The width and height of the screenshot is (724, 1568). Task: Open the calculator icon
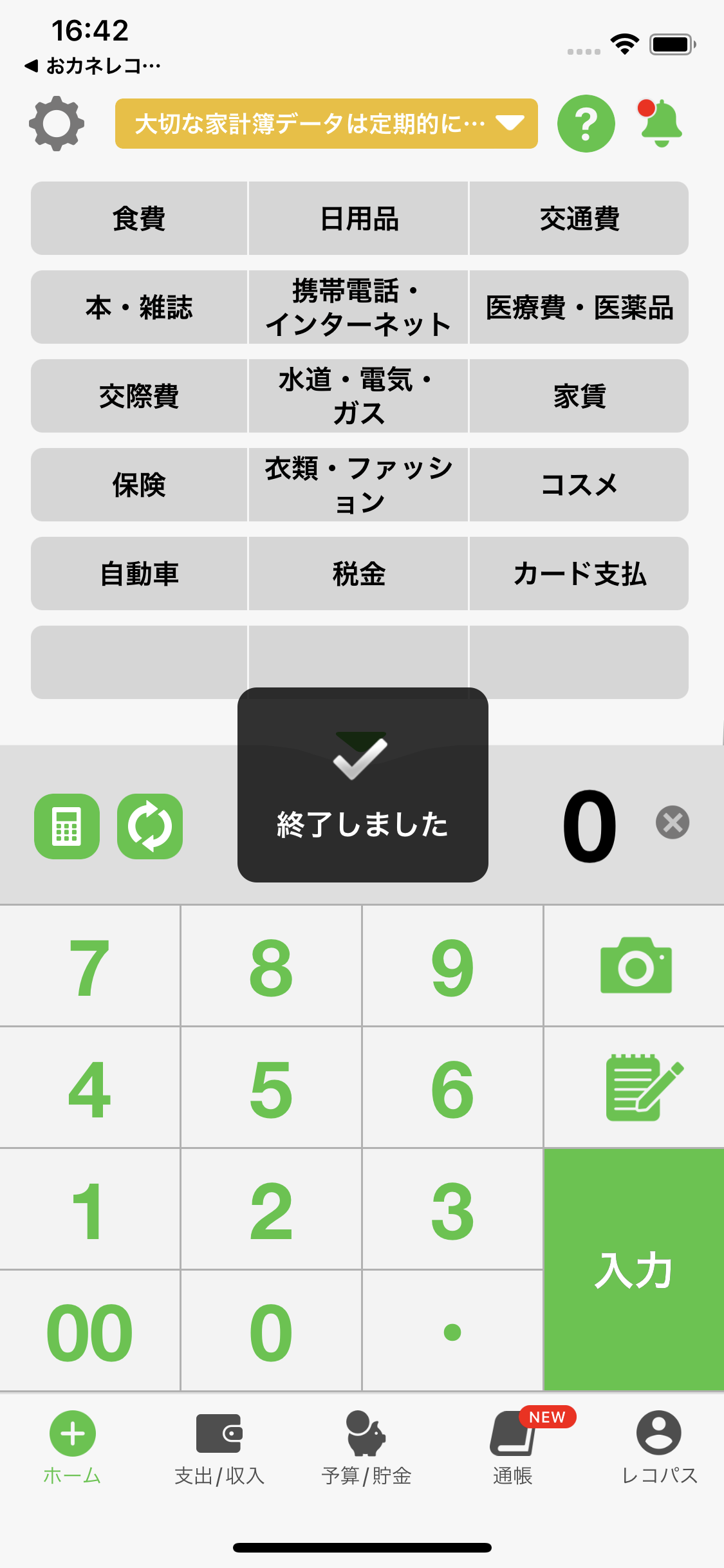click(67, 826)
